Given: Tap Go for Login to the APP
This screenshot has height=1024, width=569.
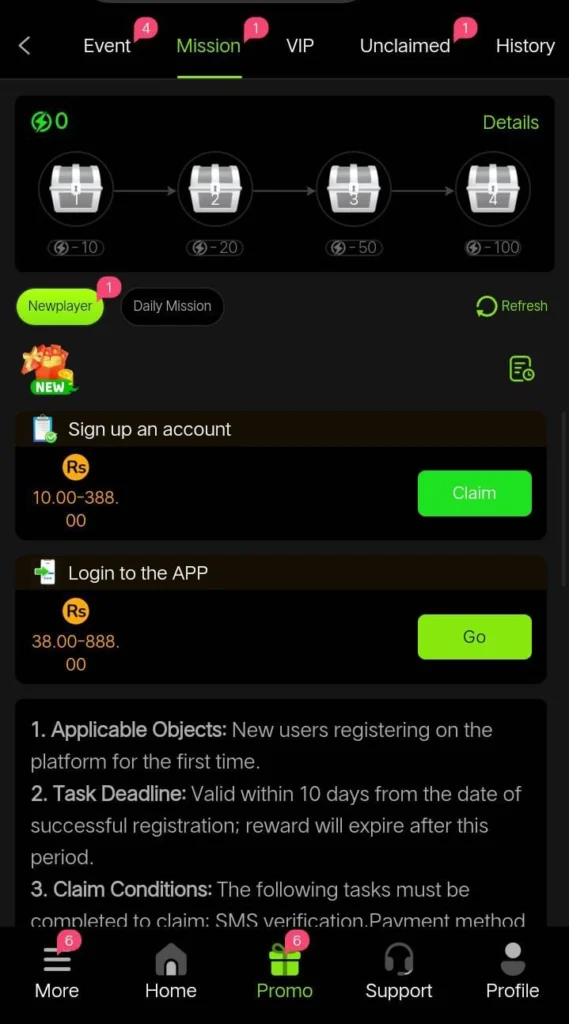Looking at the screenshot, I should coord(474,637).
